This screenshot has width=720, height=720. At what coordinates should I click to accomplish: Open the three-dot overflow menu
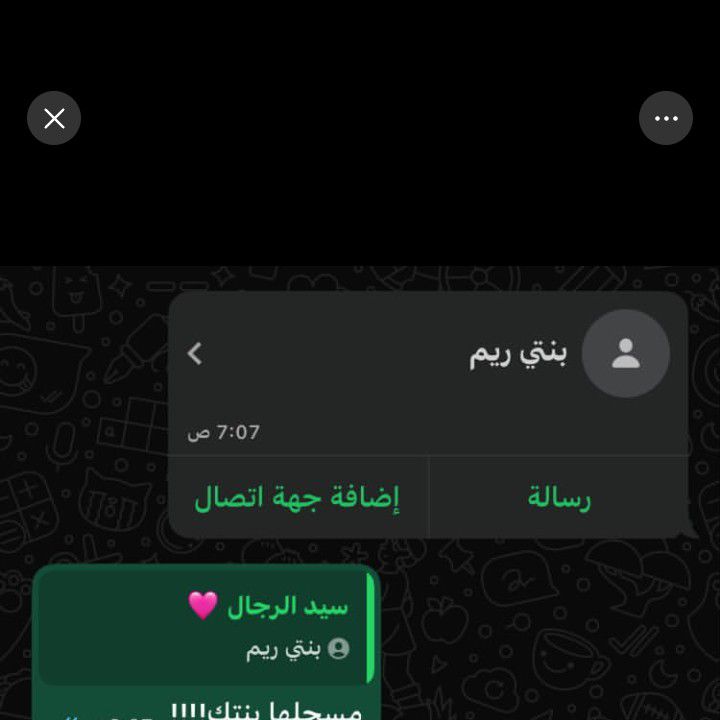pyautogui.click(x=666, y=118)
